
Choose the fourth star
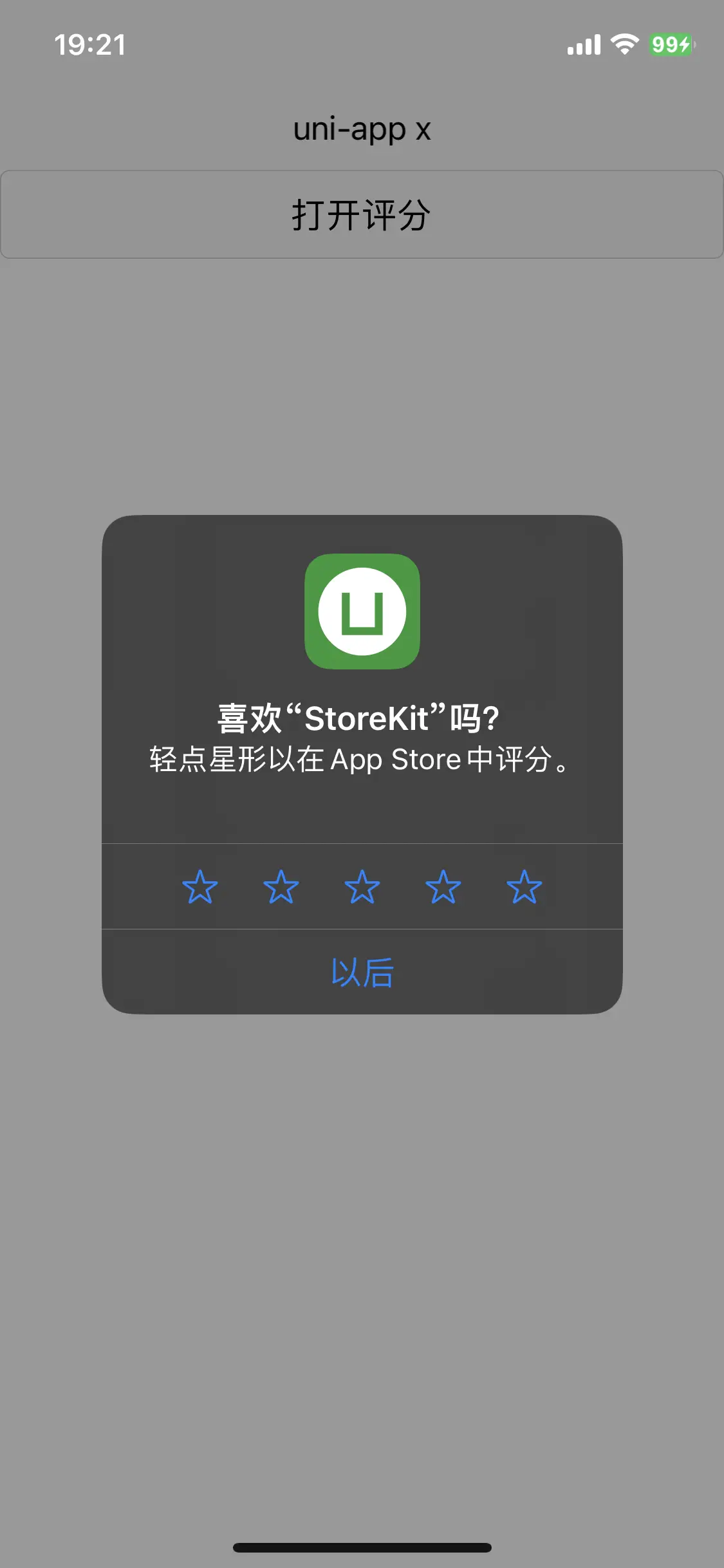[x=443, y=886]
